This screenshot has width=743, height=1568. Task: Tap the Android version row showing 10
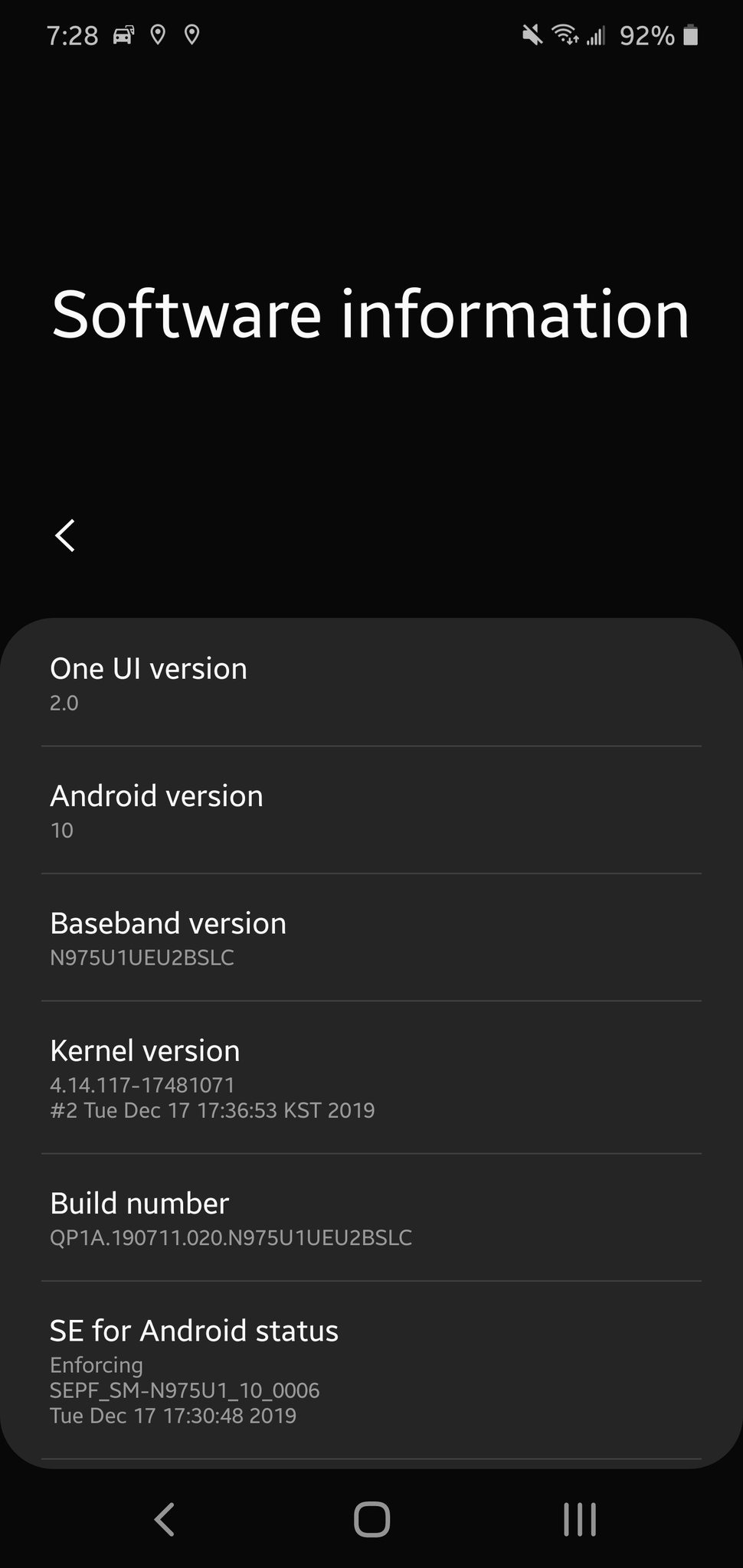[x=371, y=810]
